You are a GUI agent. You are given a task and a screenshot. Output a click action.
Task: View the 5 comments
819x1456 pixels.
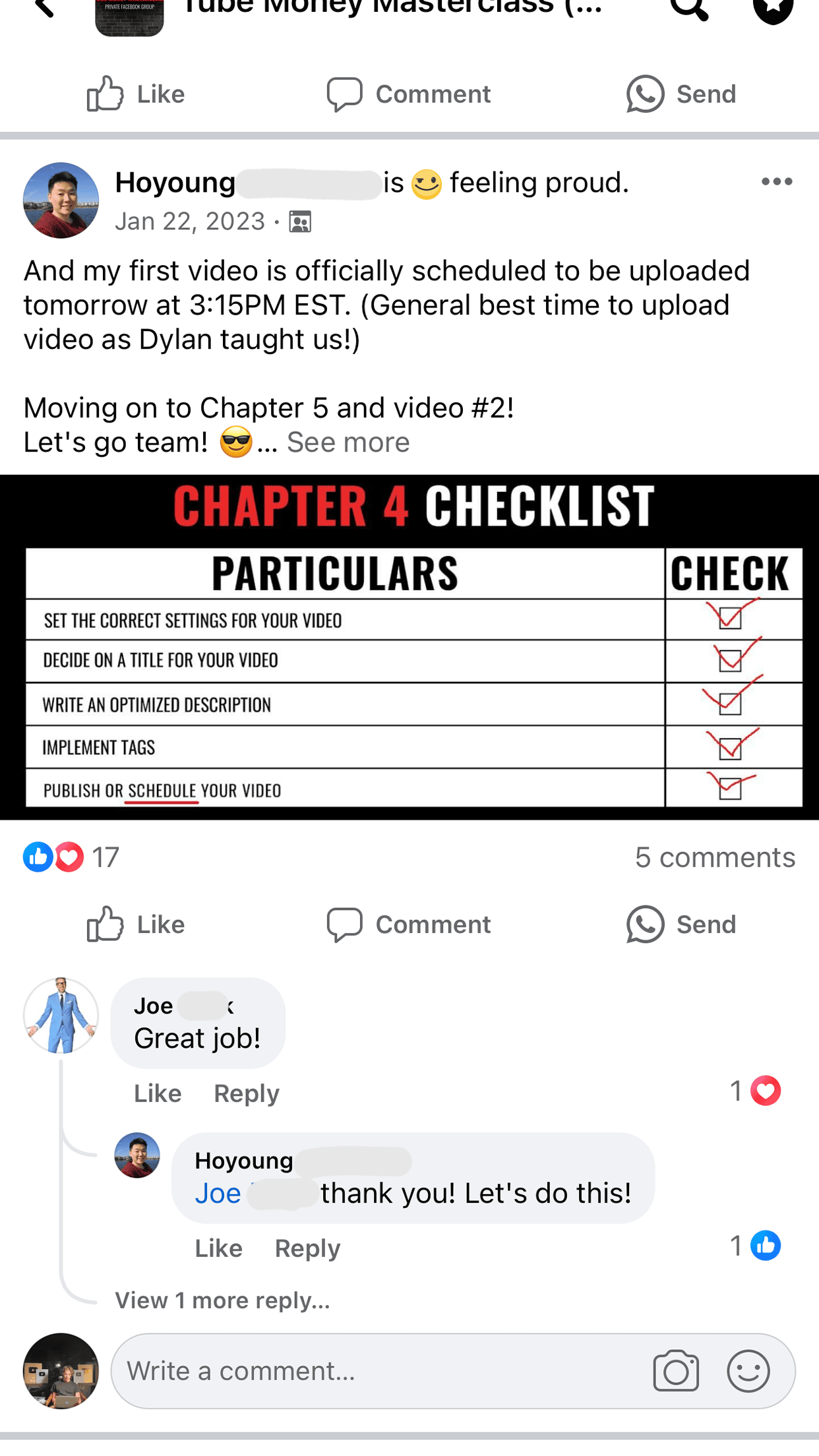[x=714, y=857]
